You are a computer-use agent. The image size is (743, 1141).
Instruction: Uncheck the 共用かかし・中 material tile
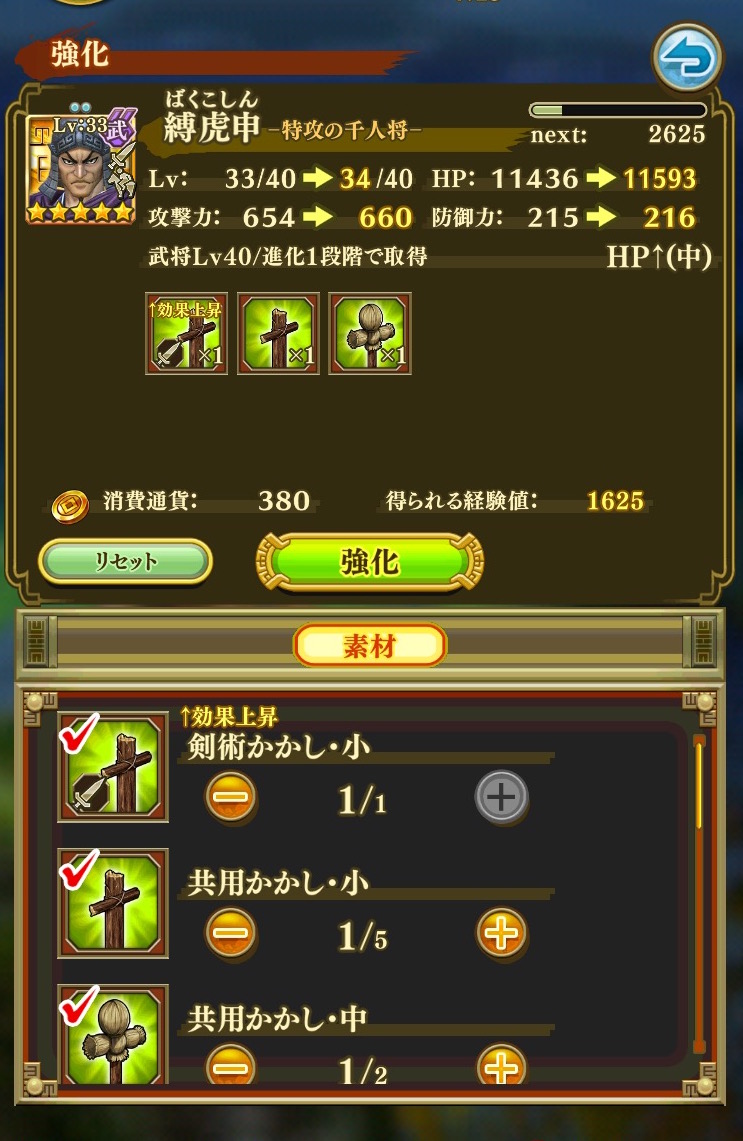(x=113, y=1036)
